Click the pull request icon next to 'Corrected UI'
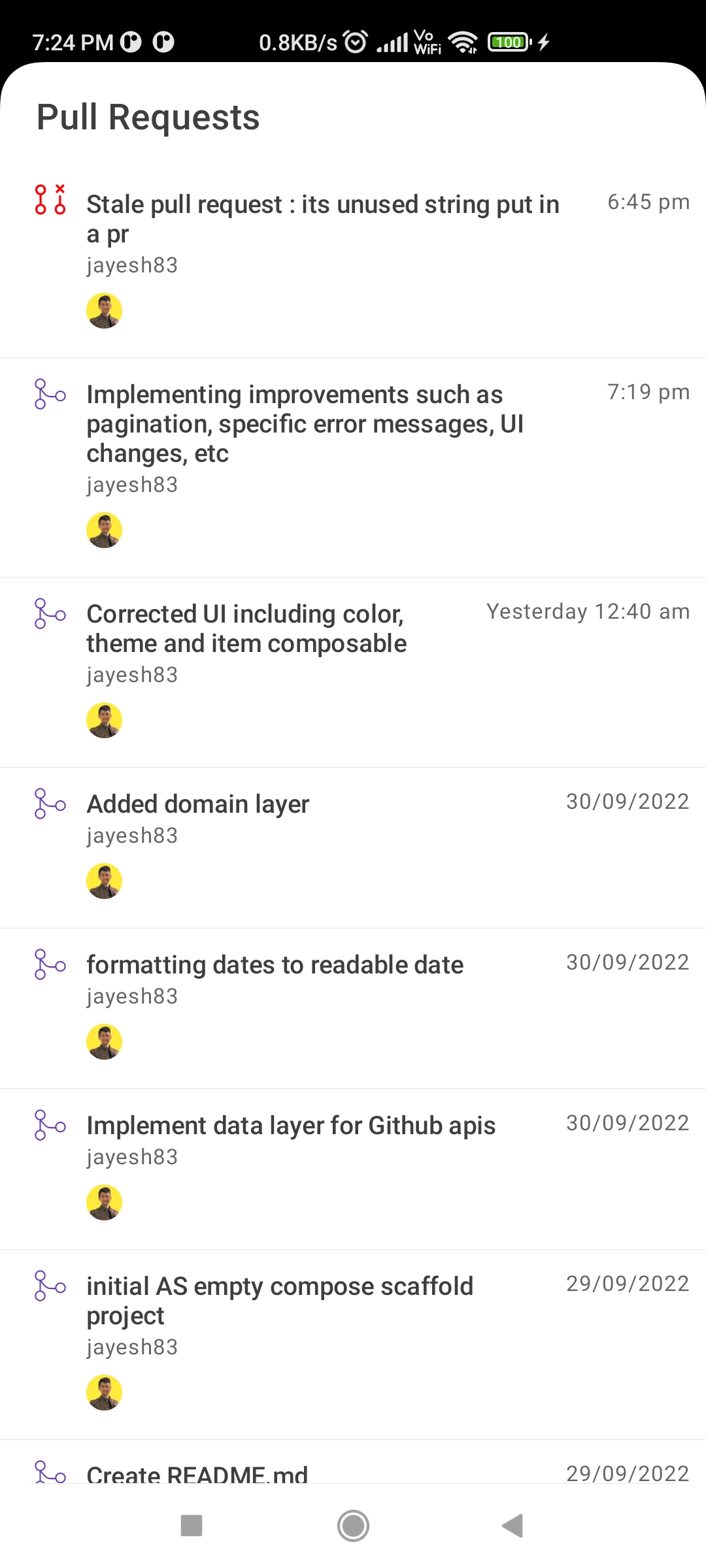The width and height of the screenshot is (706, 1568). pos(49,614)
